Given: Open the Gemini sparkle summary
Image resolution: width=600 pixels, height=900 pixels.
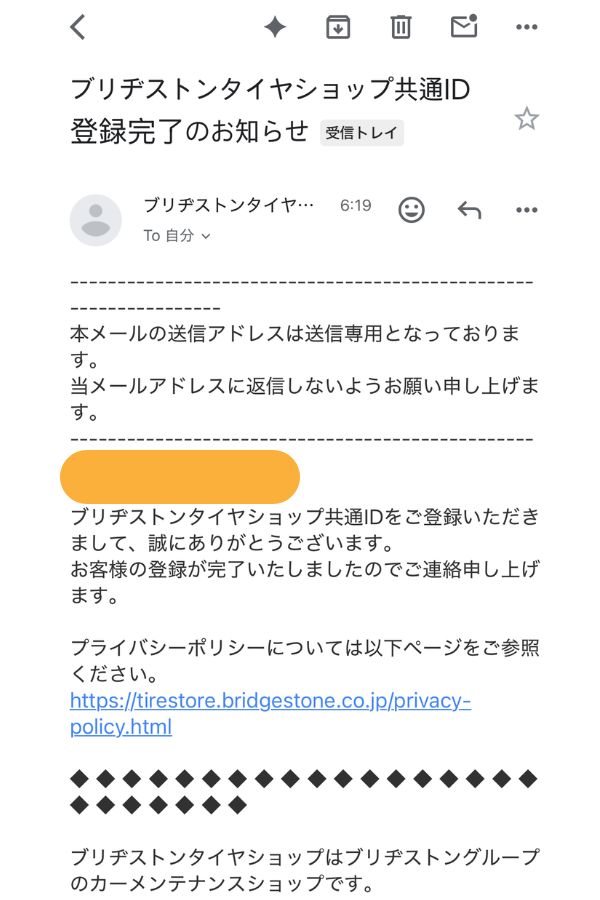Looking at the screenshot, I should [x=275, y=28].
